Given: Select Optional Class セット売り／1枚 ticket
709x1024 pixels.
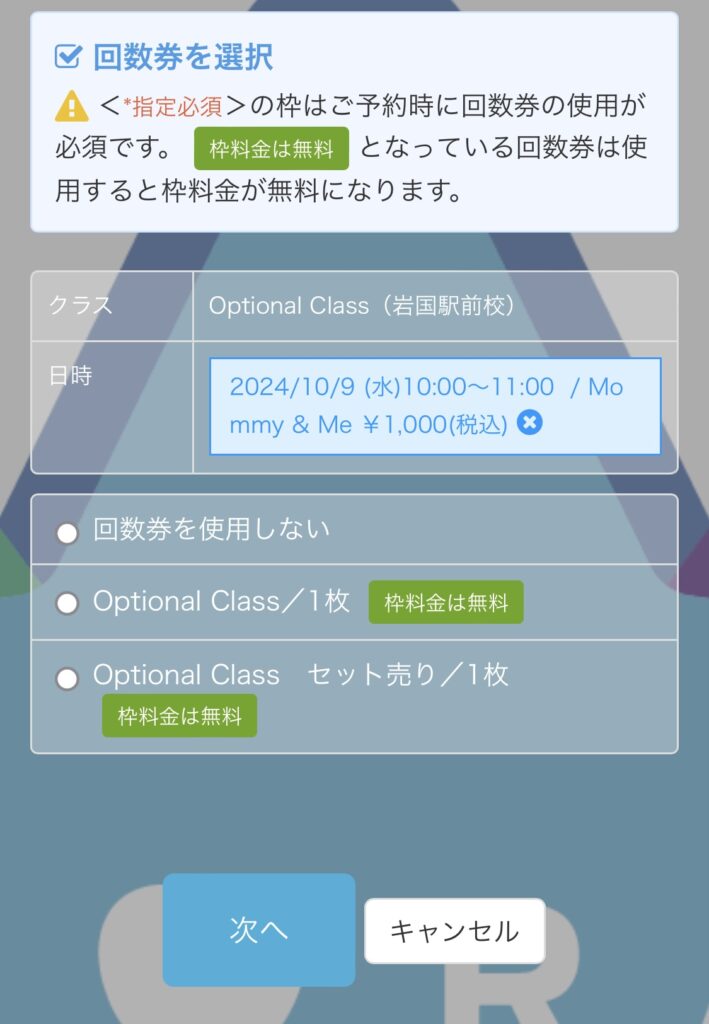Looking at the screenshot, I should [67, 679].
